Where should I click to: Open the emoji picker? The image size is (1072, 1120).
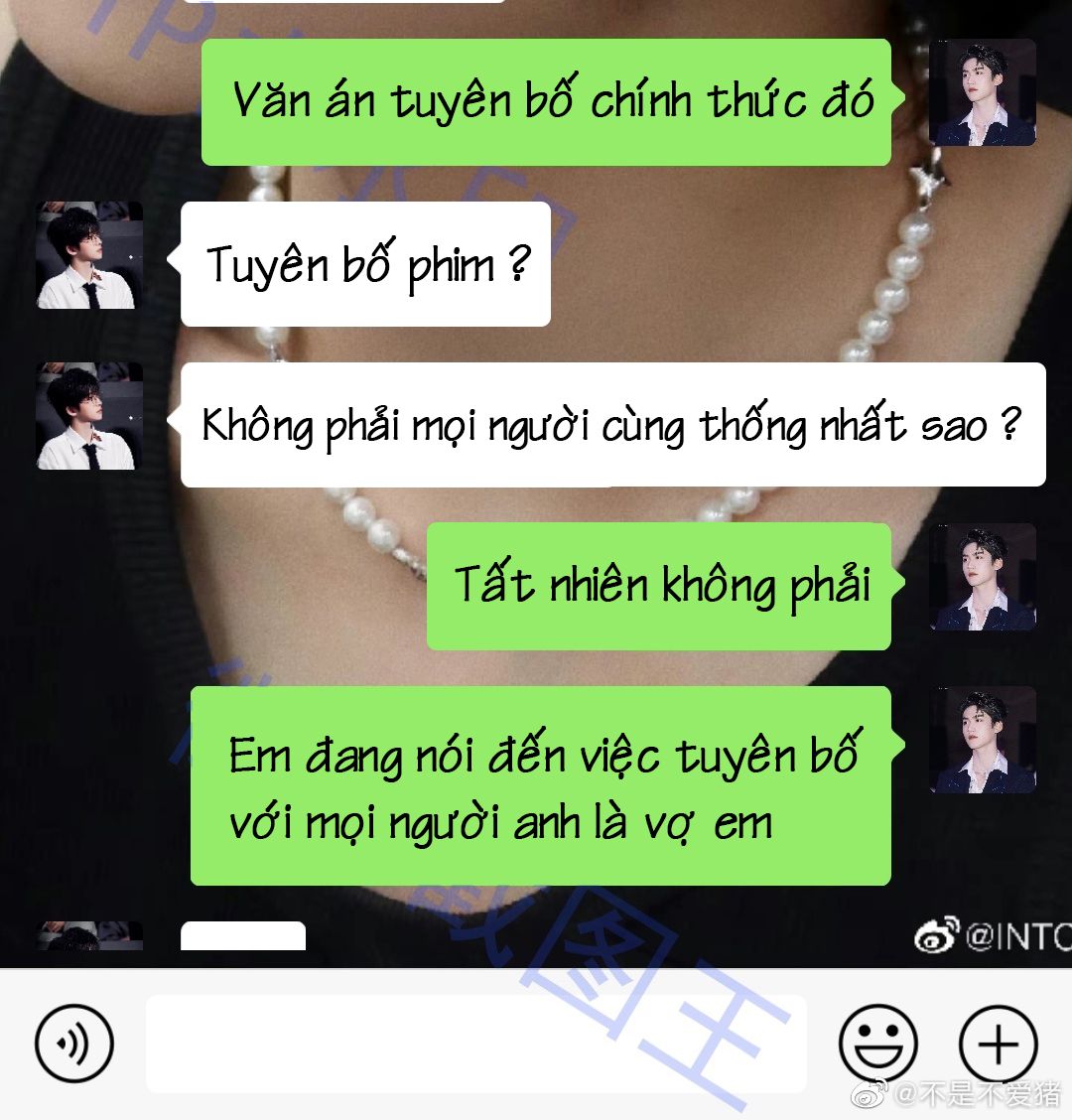tap(877, 1044)
